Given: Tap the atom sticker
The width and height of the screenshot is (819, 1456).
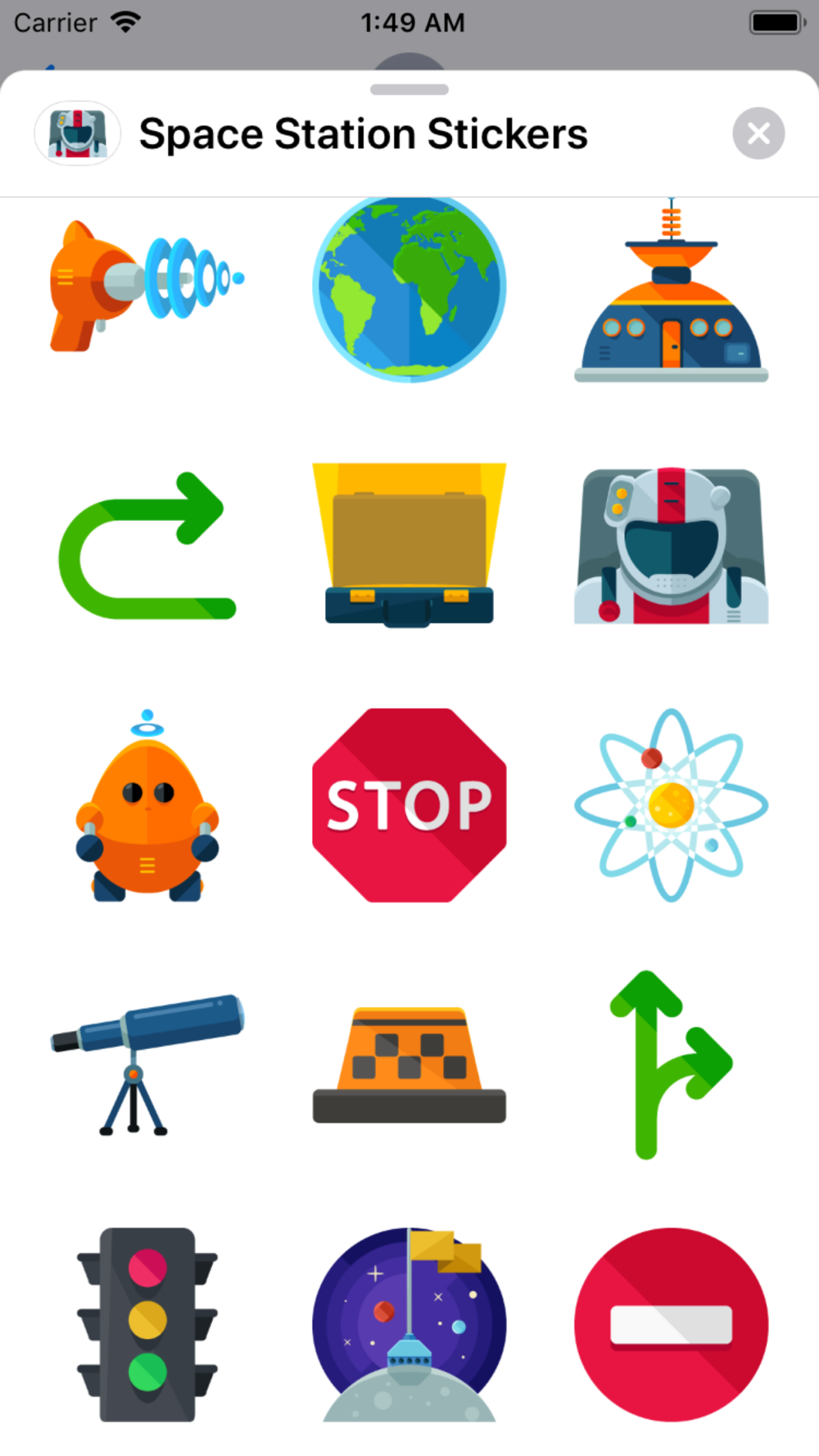Looking at the screenshot, I should pos(672,806).
